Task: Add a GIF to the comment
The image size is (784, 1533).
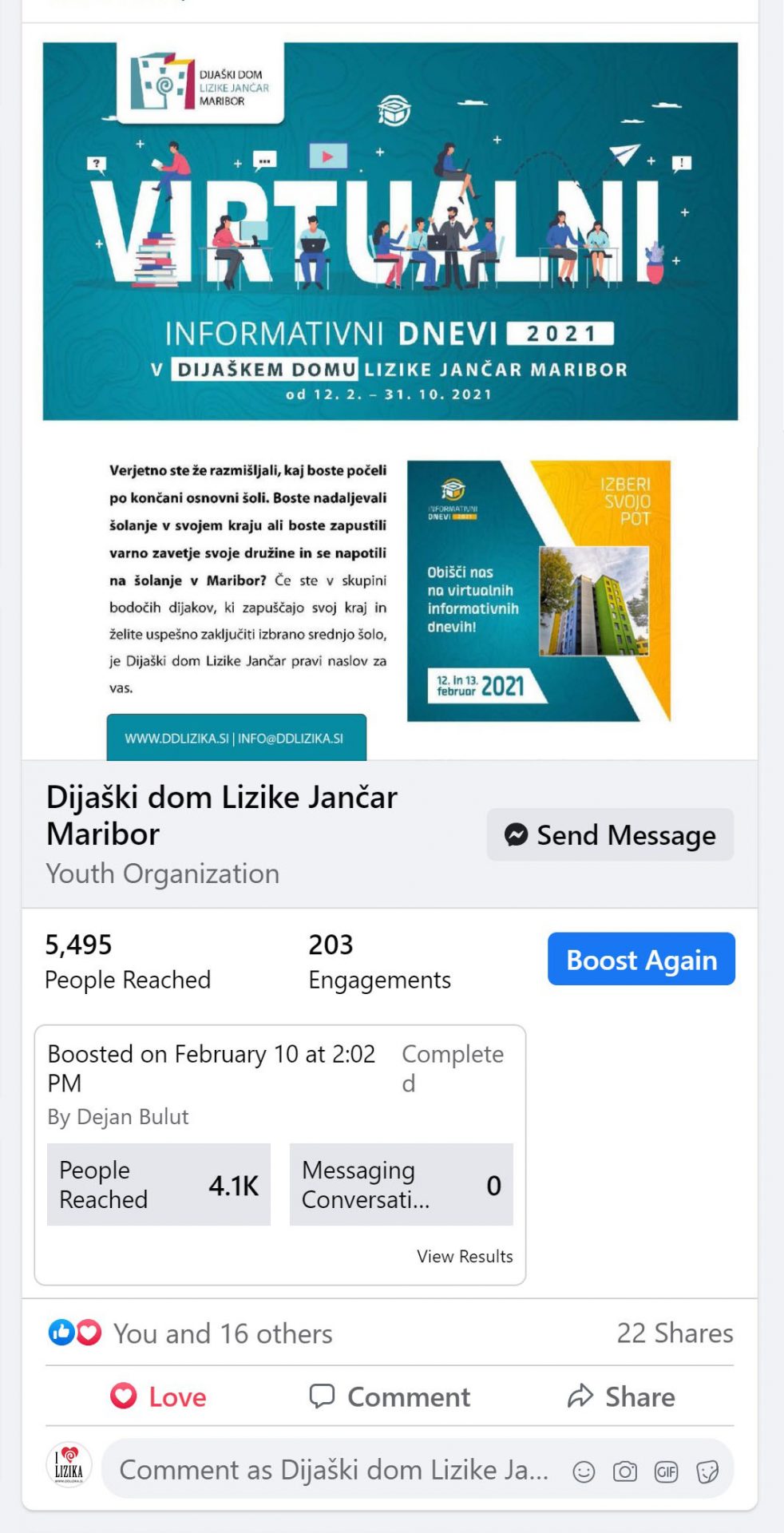Action: click(666, 1472)
